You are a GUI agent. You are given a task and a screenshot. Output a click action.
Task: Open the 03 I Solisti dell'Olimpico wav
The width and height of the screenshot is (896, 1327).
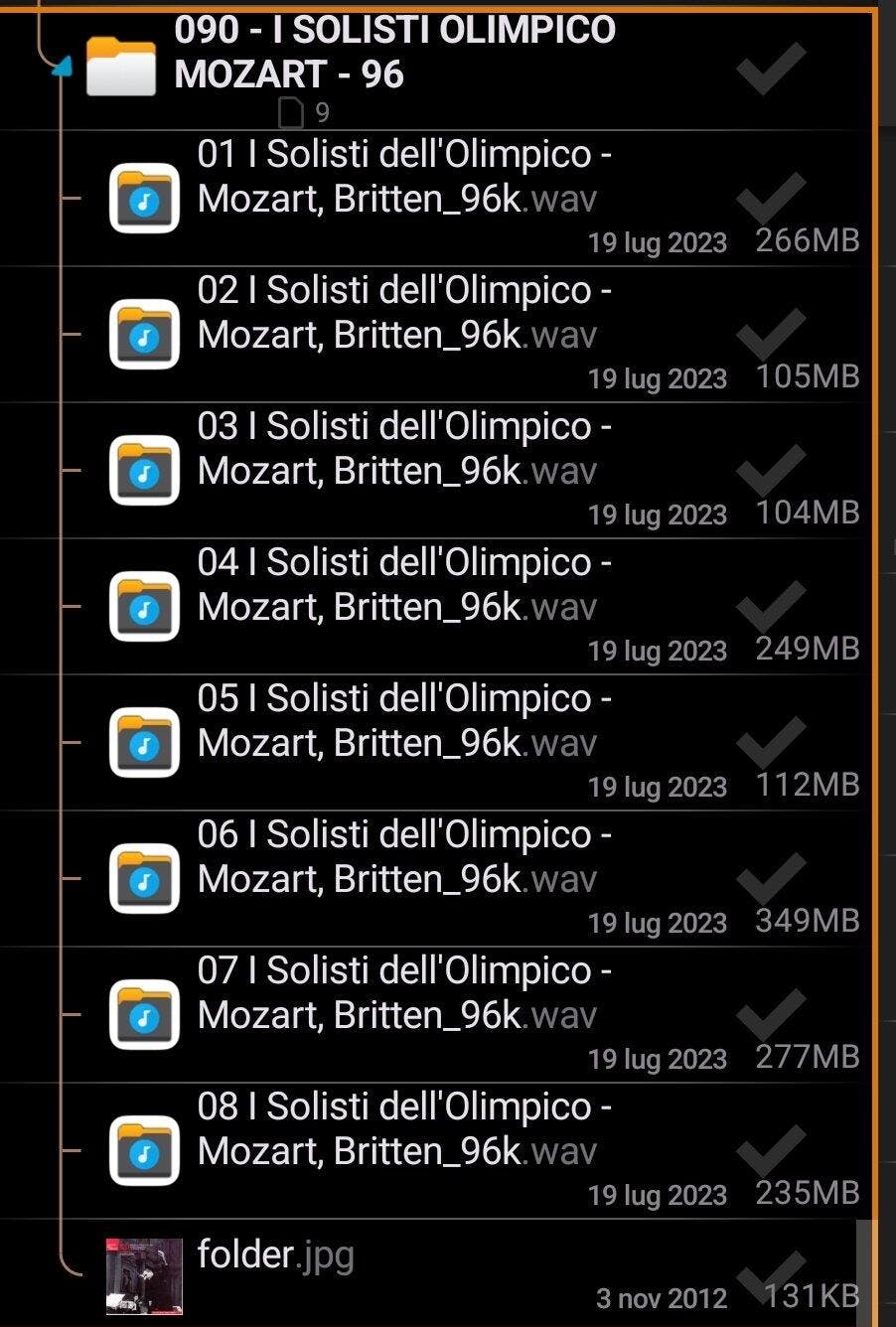pos(403,449)
